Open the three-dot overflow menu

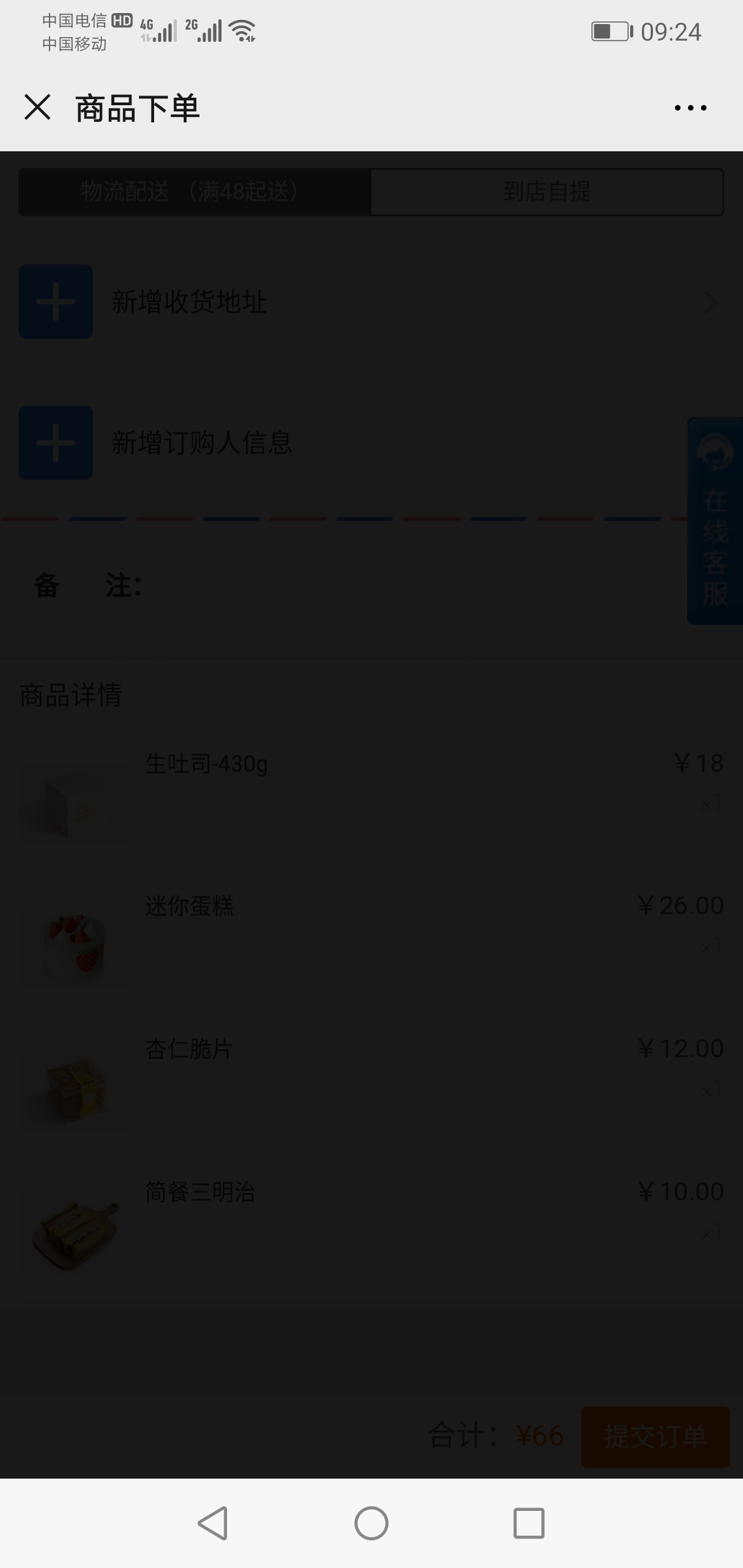coord(690,108)
